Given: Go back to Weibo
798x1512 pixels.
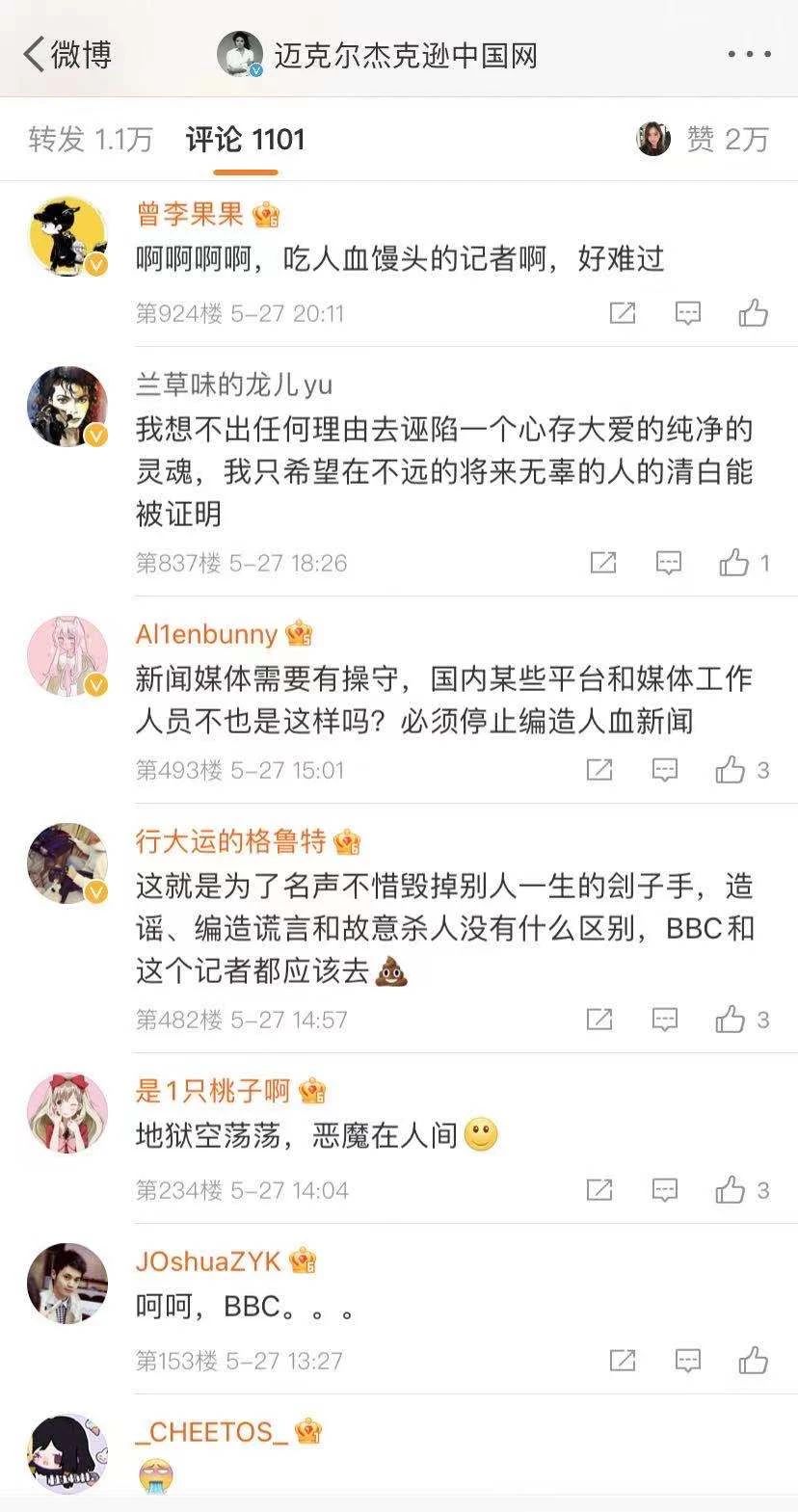Looking at the screenshot, I should (67, 54).
